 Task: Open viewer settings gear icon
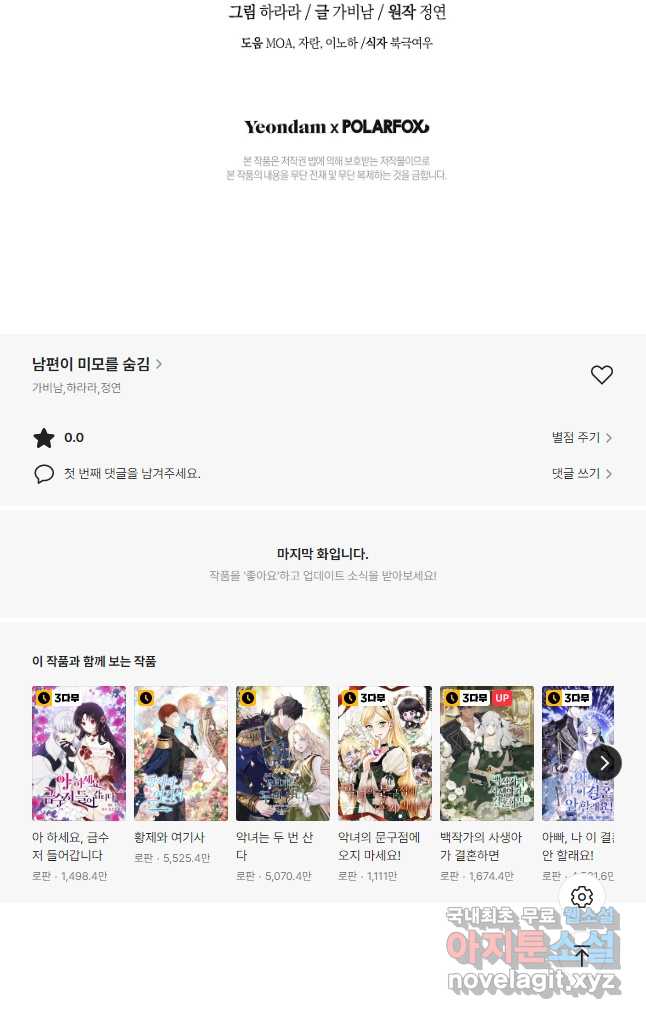581,897
